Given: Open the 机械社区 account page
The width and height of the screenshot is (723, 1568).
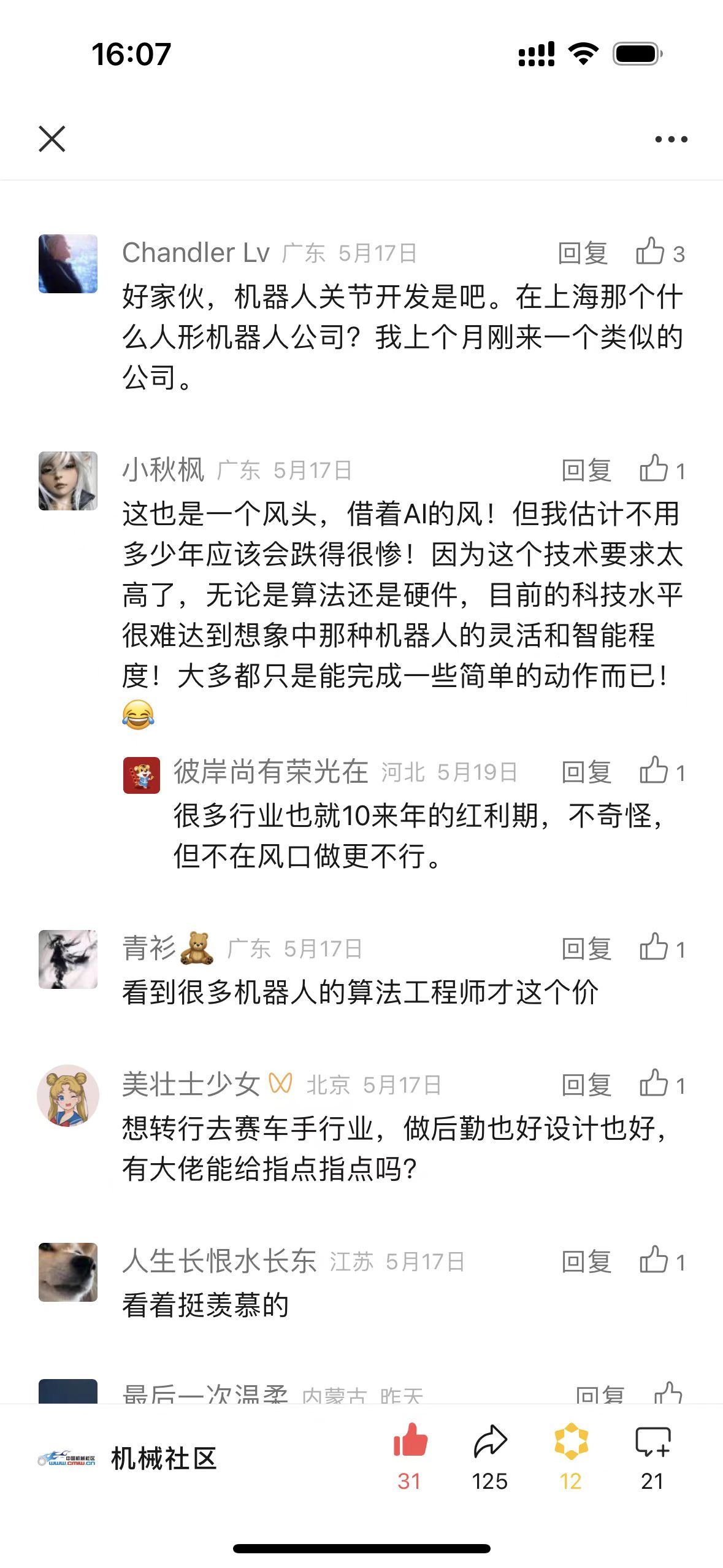Looking at the screenshot, I should [128, 1459].
